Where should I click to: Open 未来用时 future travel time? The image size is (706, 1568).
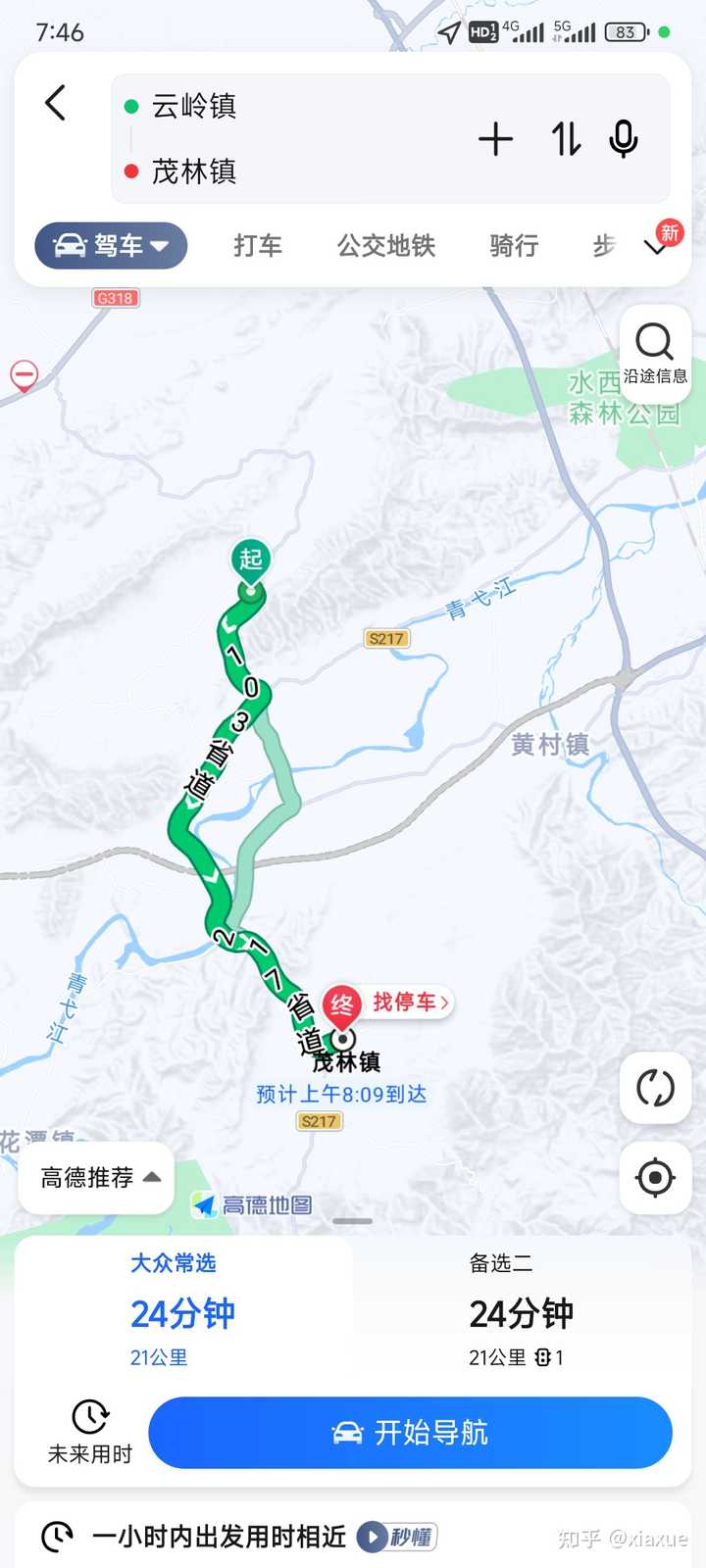(90, 1433)
